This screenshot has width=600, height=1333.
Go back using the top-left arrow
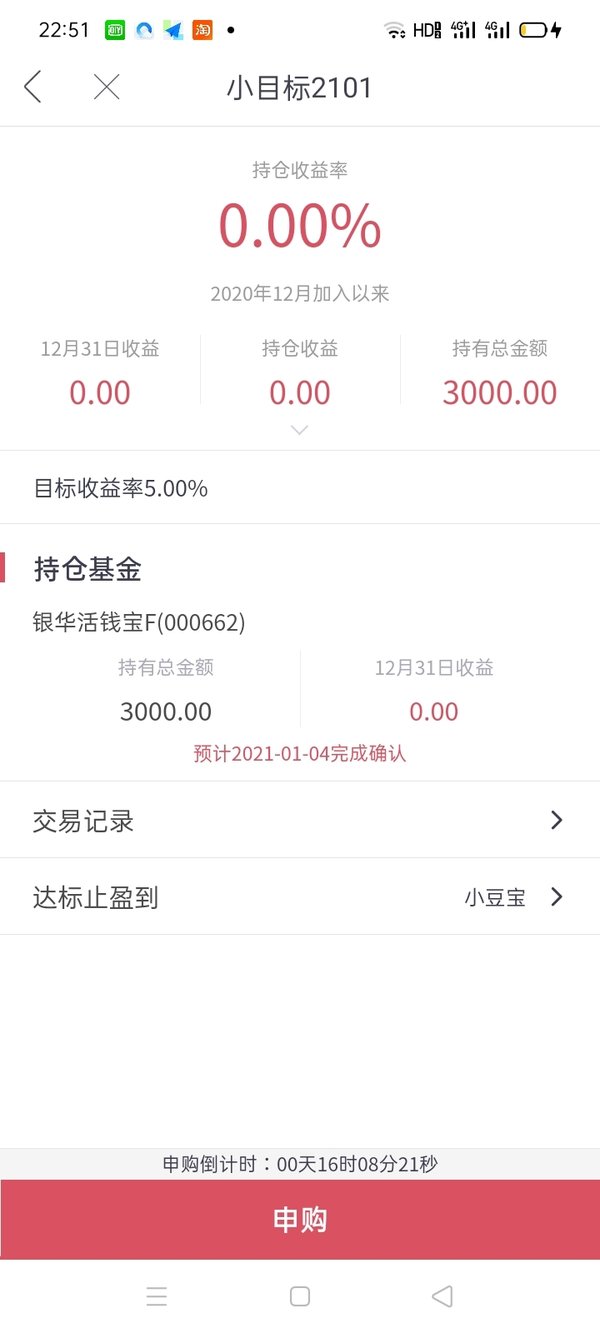[x=33, y=87]
